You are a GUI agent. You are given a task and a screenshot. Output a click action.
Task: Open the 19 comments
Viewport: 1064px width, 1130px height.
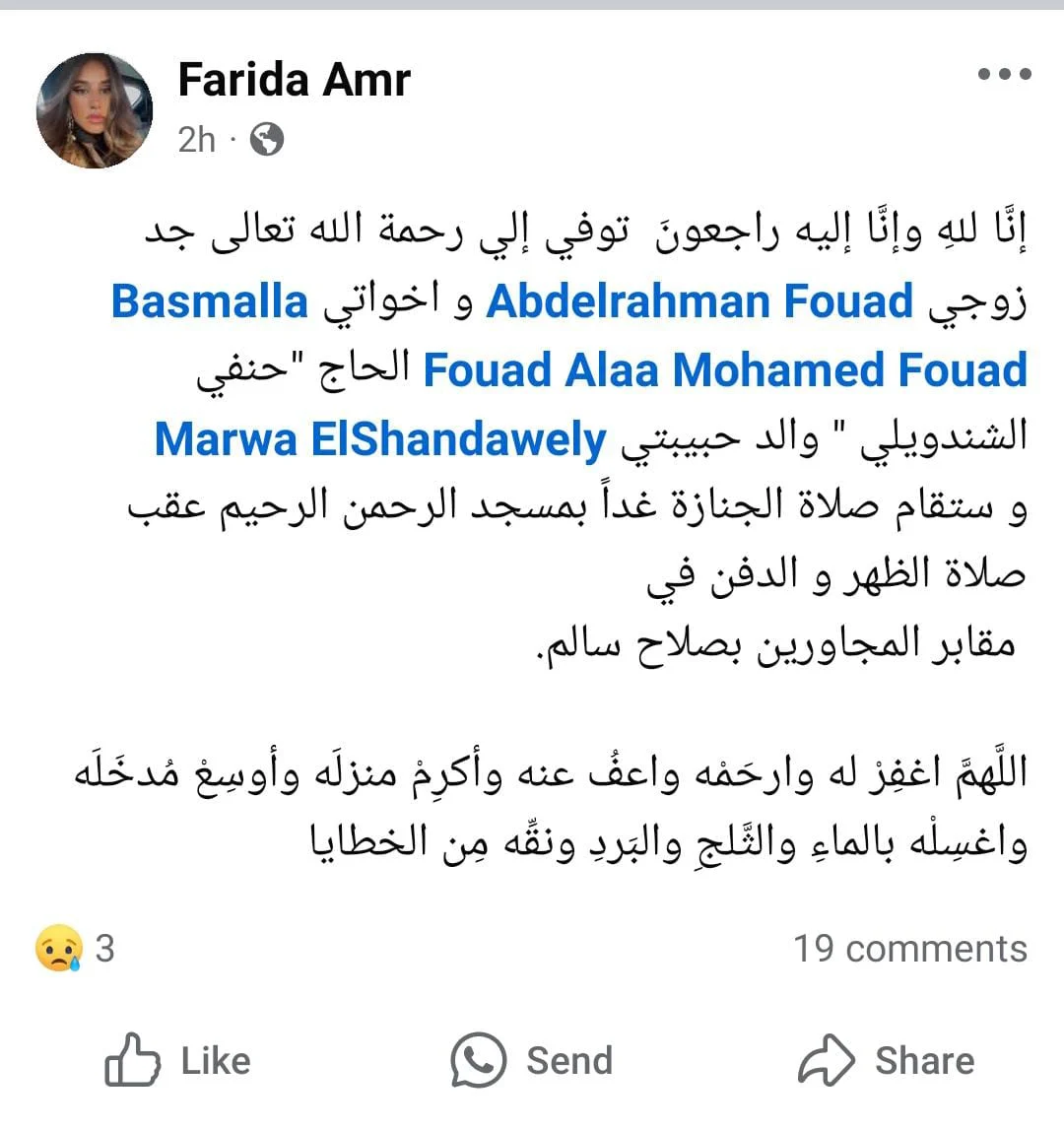909,949
